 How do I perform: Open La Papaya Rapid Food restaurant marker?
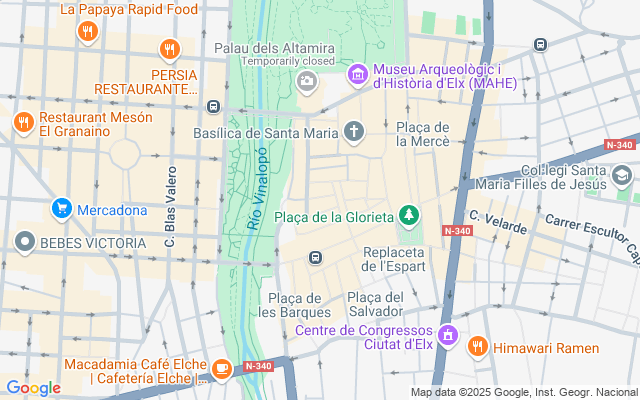coord(87,31)
